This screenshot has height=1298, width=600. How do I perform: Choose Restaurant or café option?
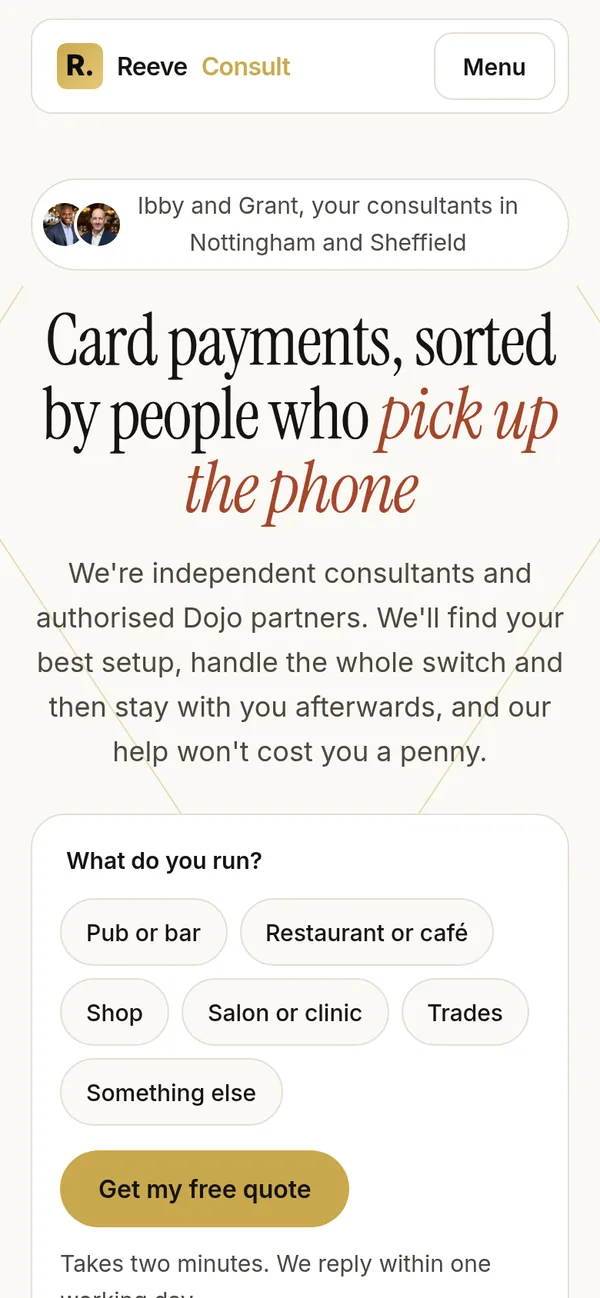(x=367, y=932)
